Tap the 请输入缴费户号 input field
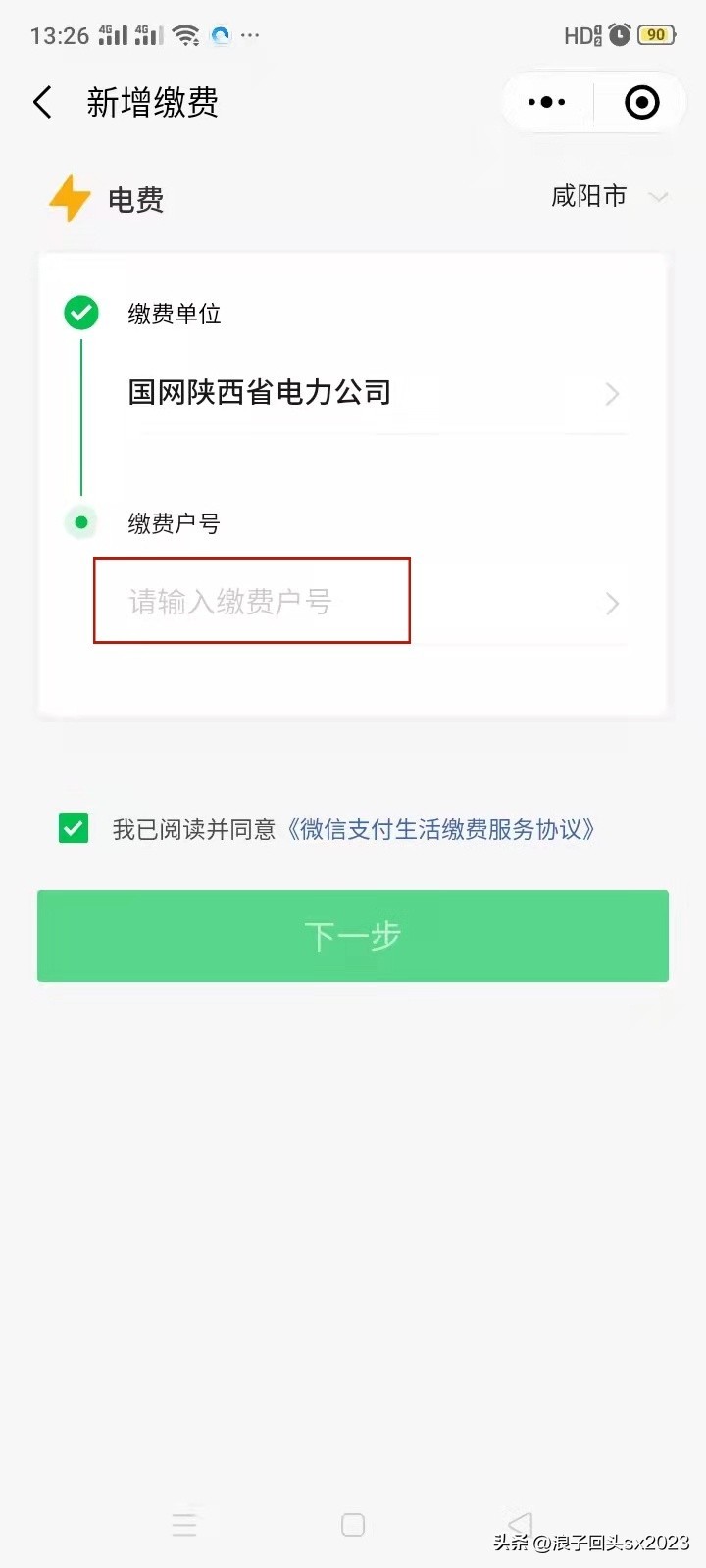 [252, 601]
